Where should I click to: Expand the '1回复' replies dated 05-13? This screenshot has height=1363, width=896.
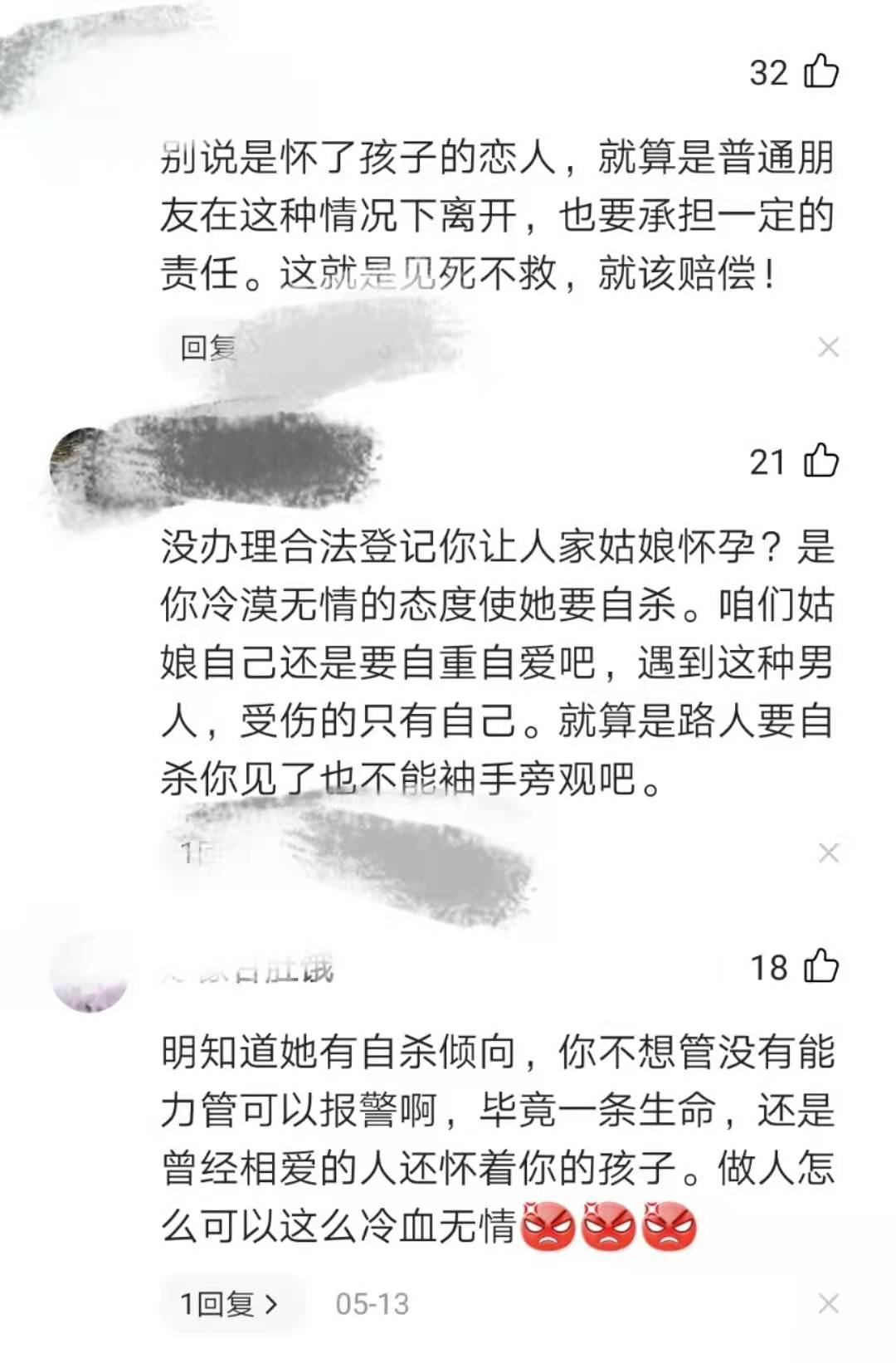[230, 1303]
